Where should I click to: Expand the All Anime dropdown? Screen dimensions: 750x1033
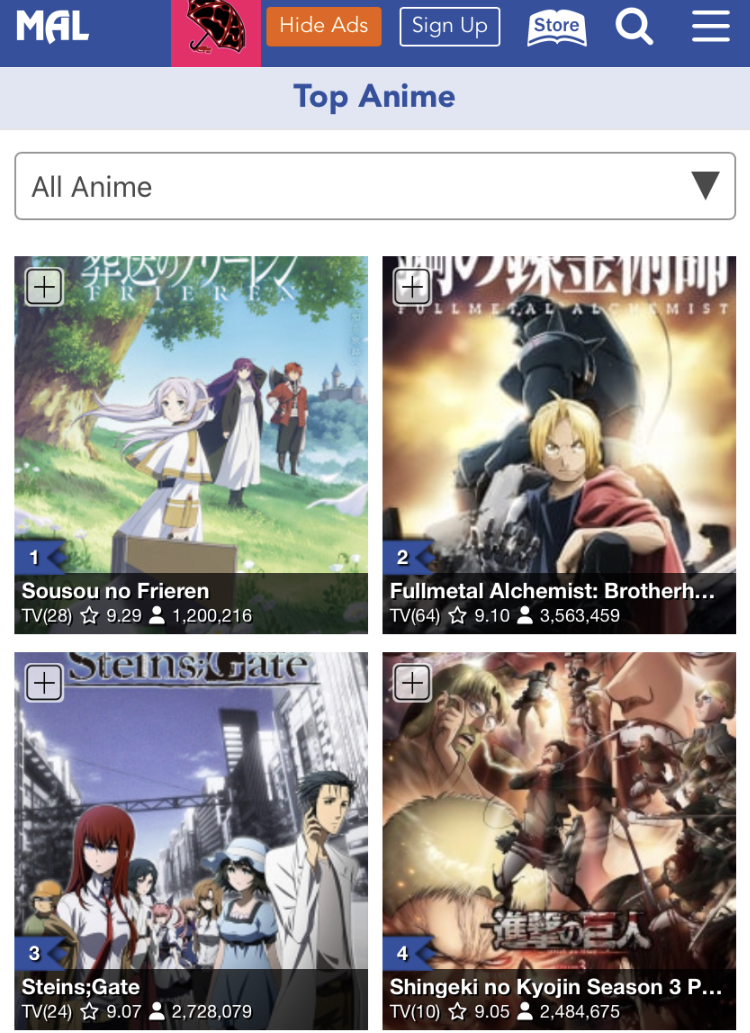[375, 186]
